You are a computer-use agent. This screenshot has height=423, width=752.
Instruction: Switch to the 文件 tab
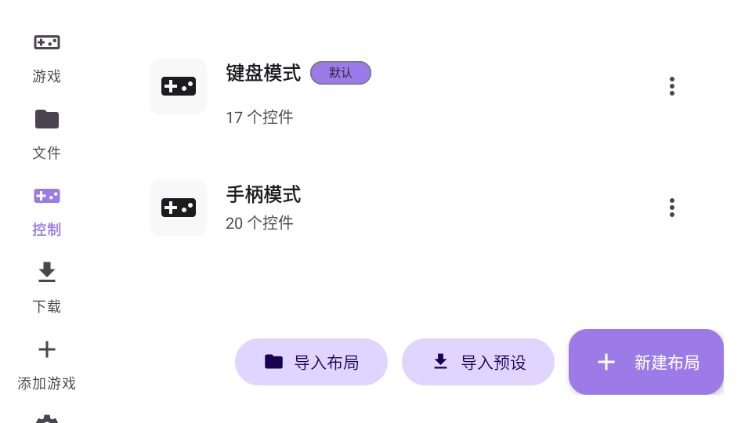[47, 134]
